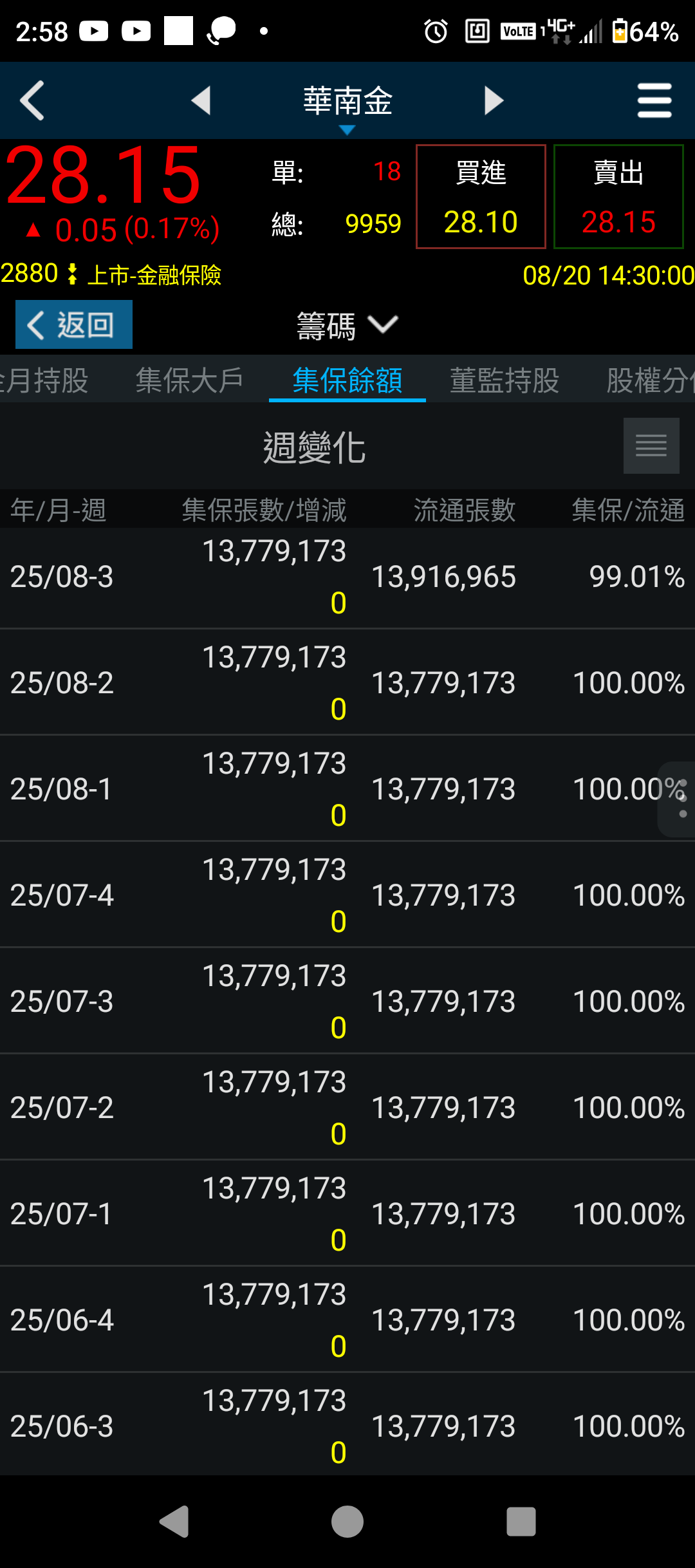The height and width of the screenshot is (1568, 695).
Task: Tap the system home button
Action: click(x=347, y=1522)
